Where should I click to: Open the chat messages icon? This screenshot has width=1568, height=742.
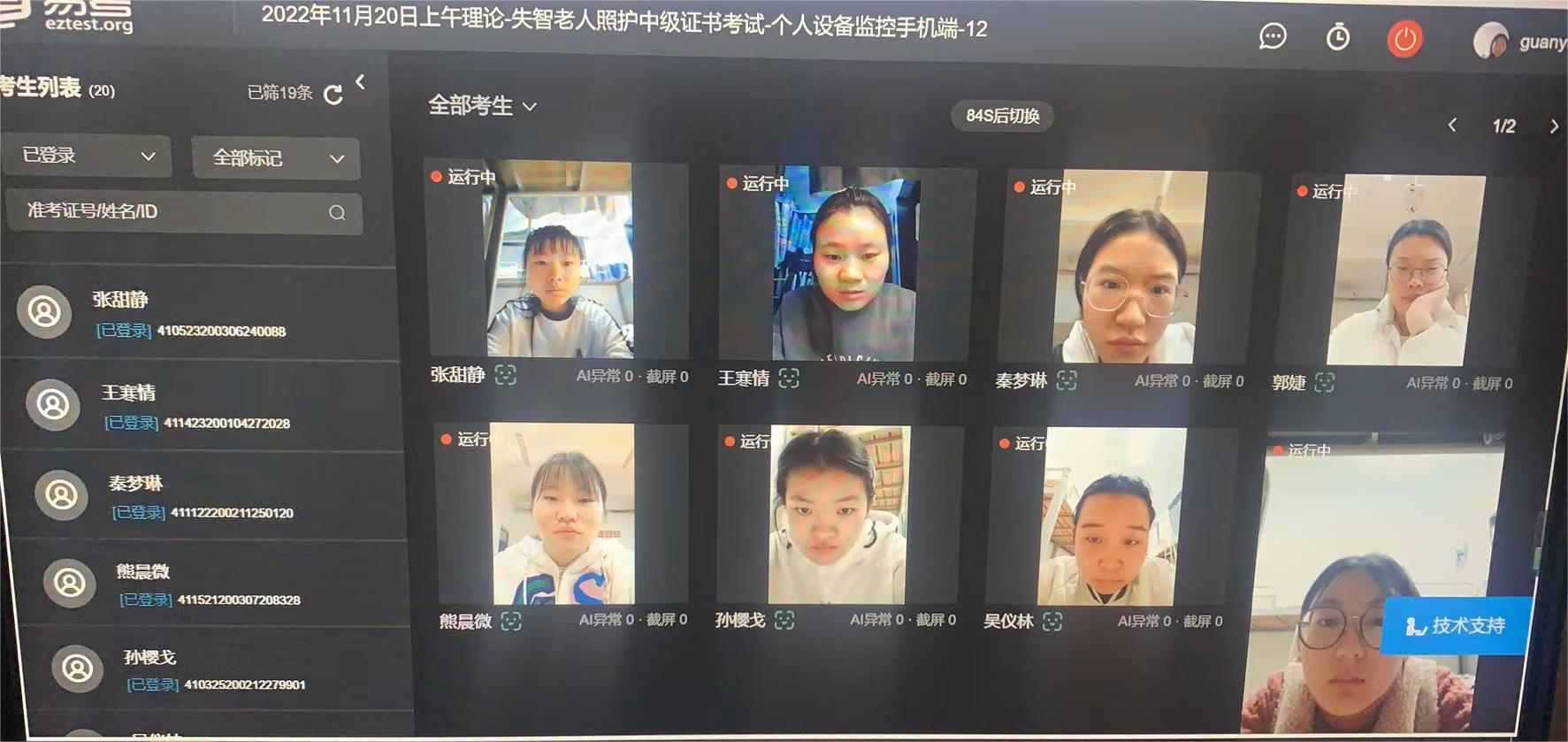(1272, 37)
